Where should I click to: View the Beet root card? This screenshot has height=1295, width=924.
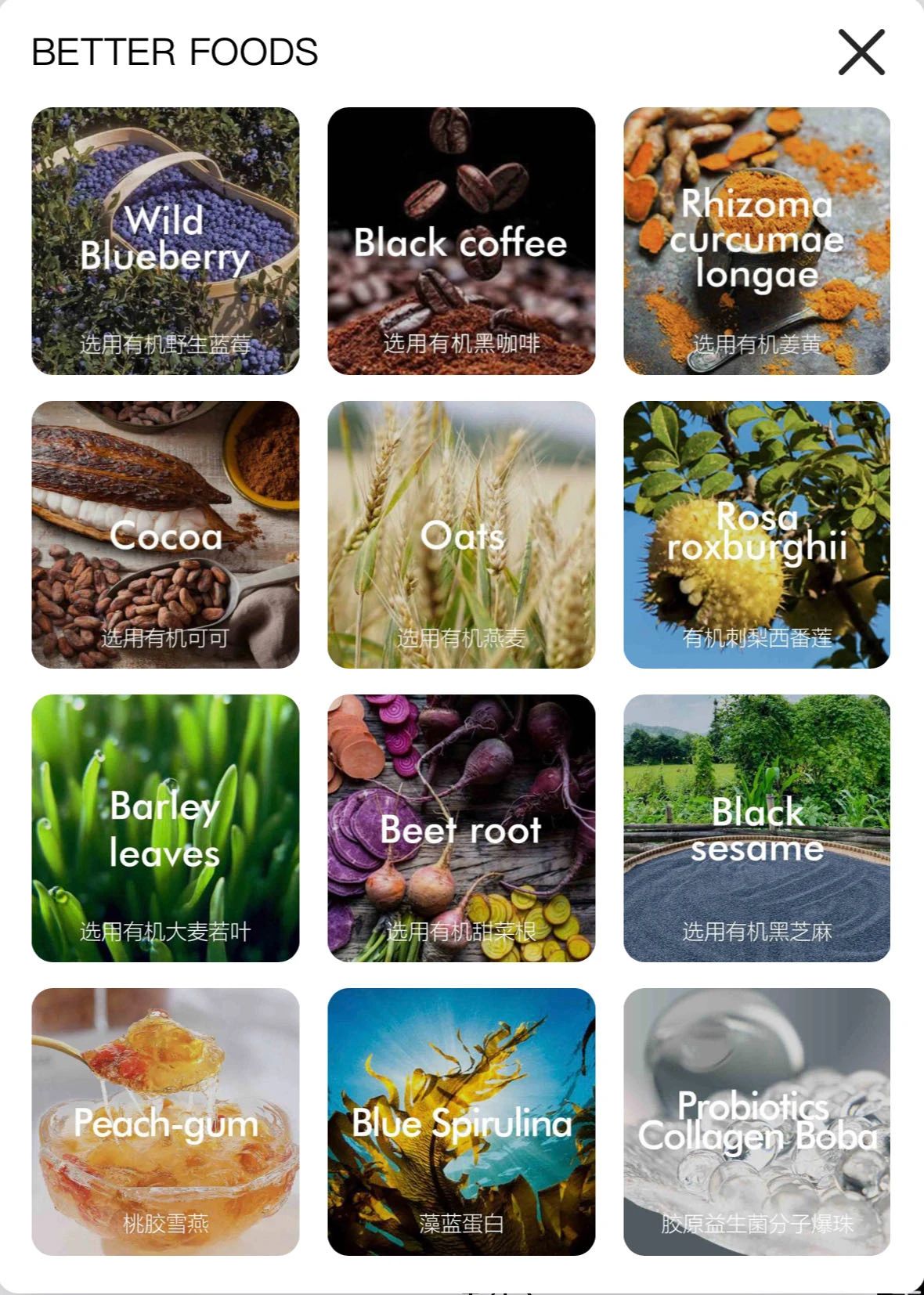coord(461,828)
